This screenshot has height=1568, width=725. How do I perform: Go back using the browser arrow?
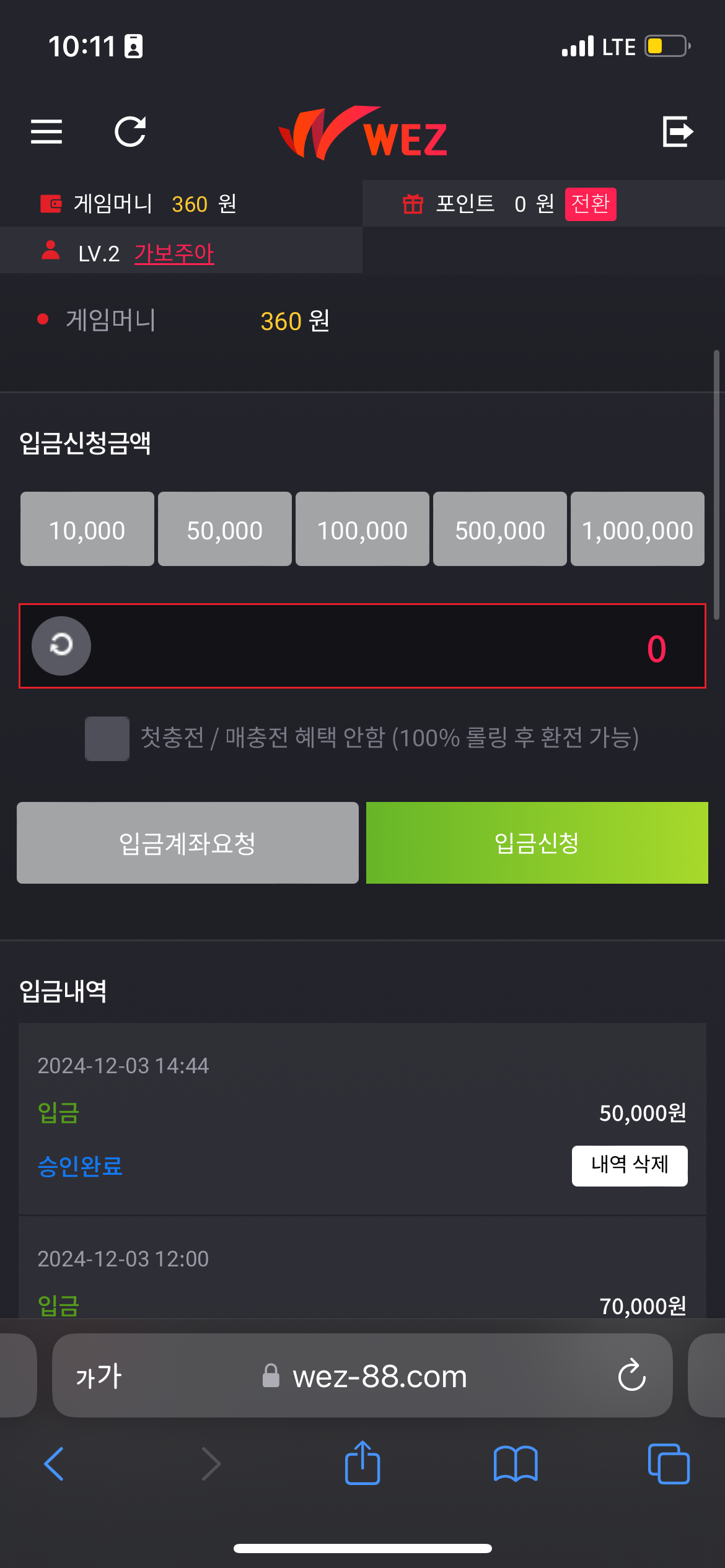click(x=54, y=1464)
